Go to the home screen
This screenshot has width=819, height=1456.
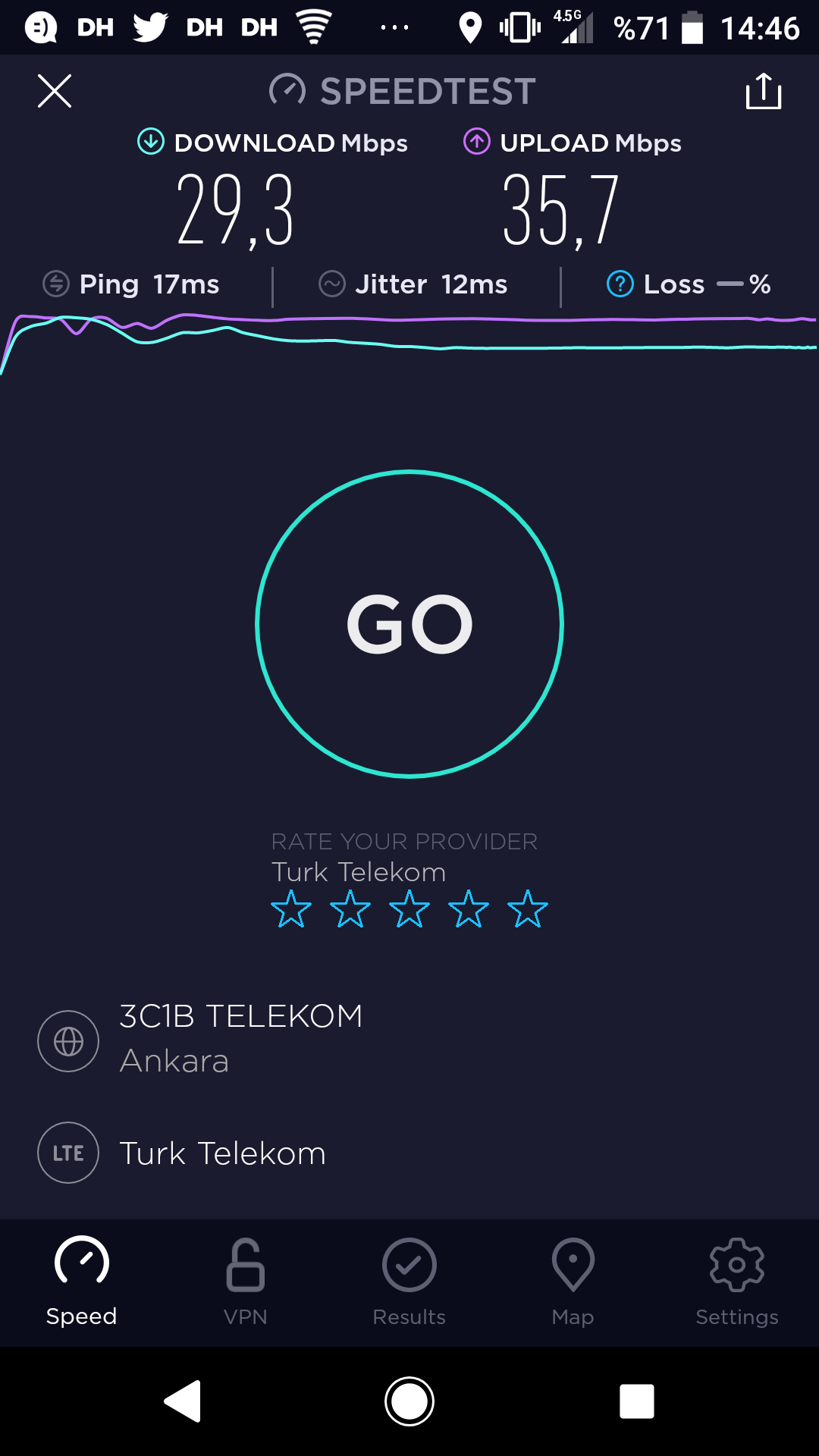[x=409, y=1401]
